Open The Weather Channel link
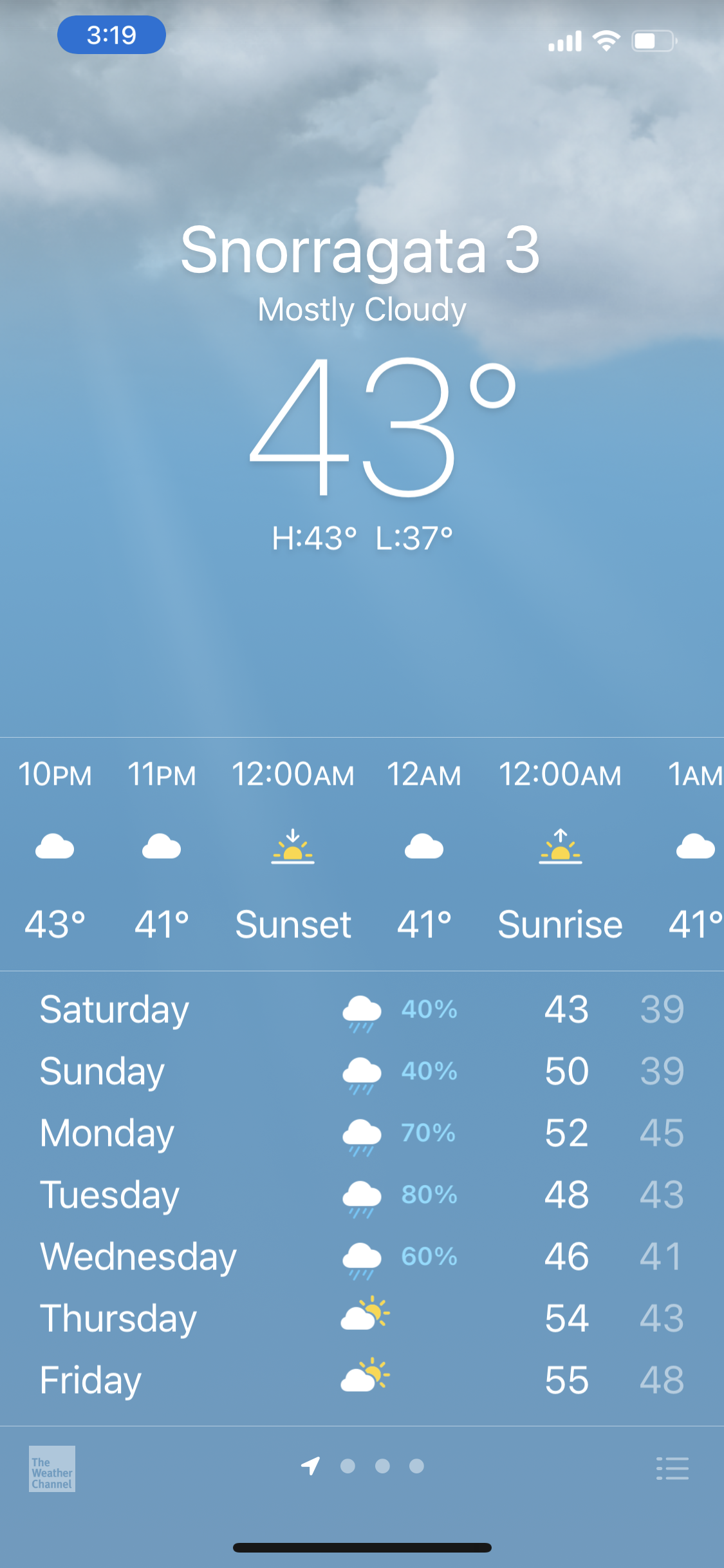724x1568 pixels. pos(52,1468)
